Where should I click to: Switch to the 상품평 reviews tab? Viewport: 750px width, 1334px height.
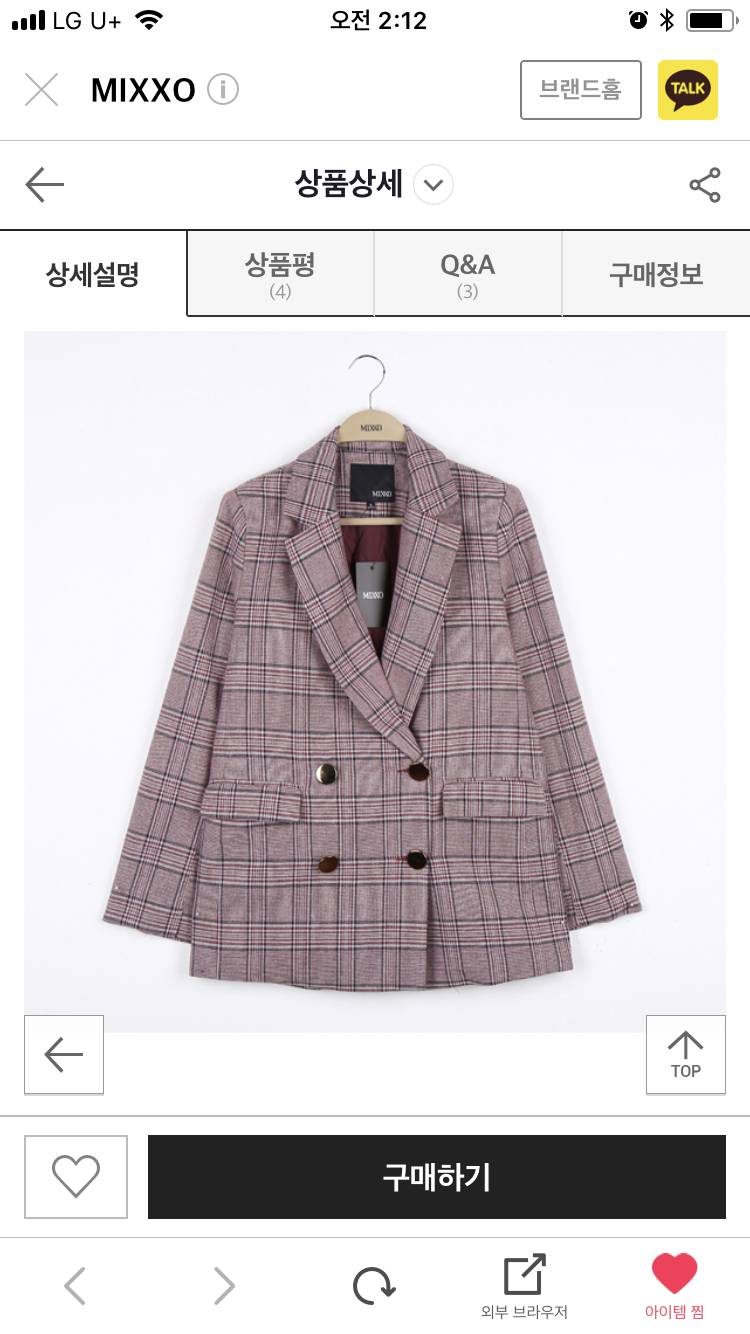tap(280, 274)
